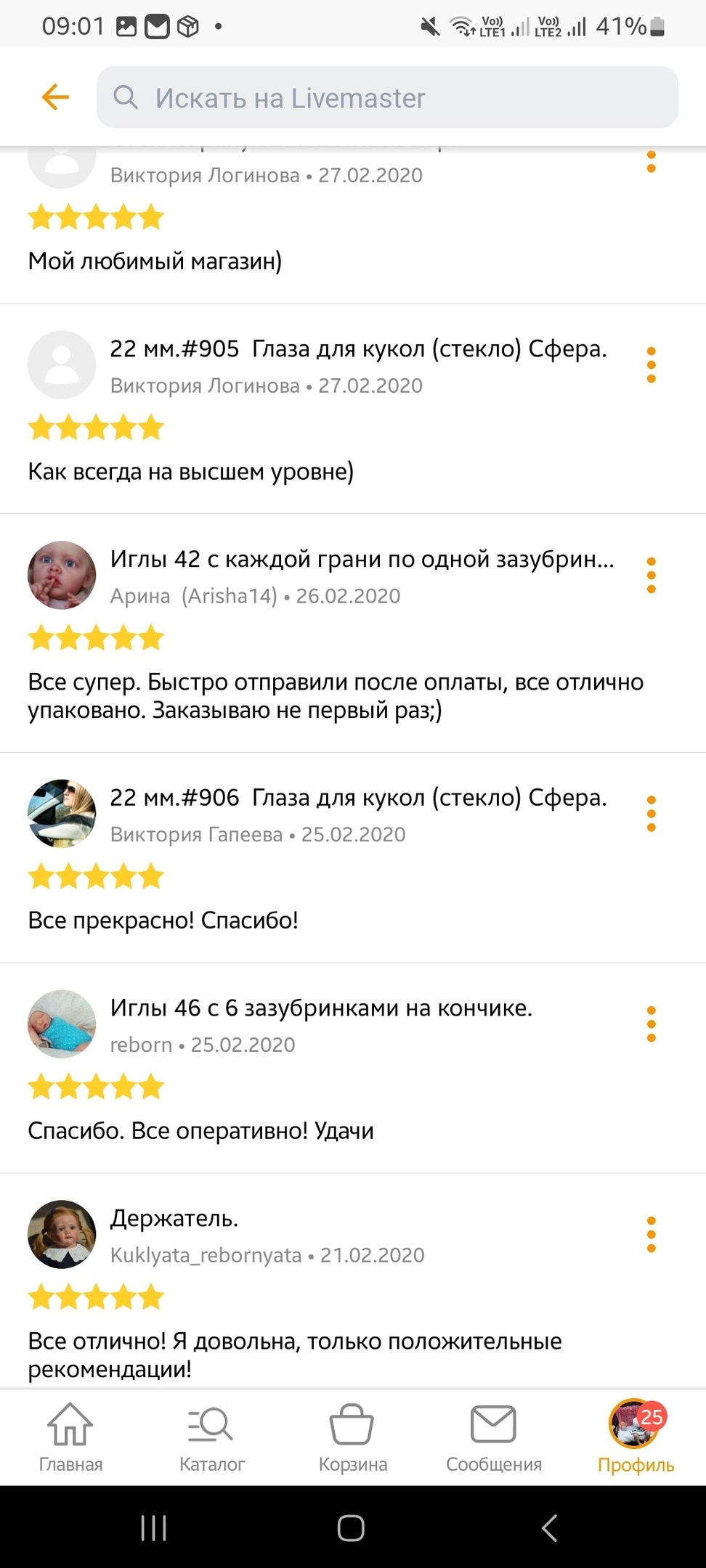Tap the Искать на Livemaster search field
This screenshot has height=1568, width=706.
click(x=387, y=97)
